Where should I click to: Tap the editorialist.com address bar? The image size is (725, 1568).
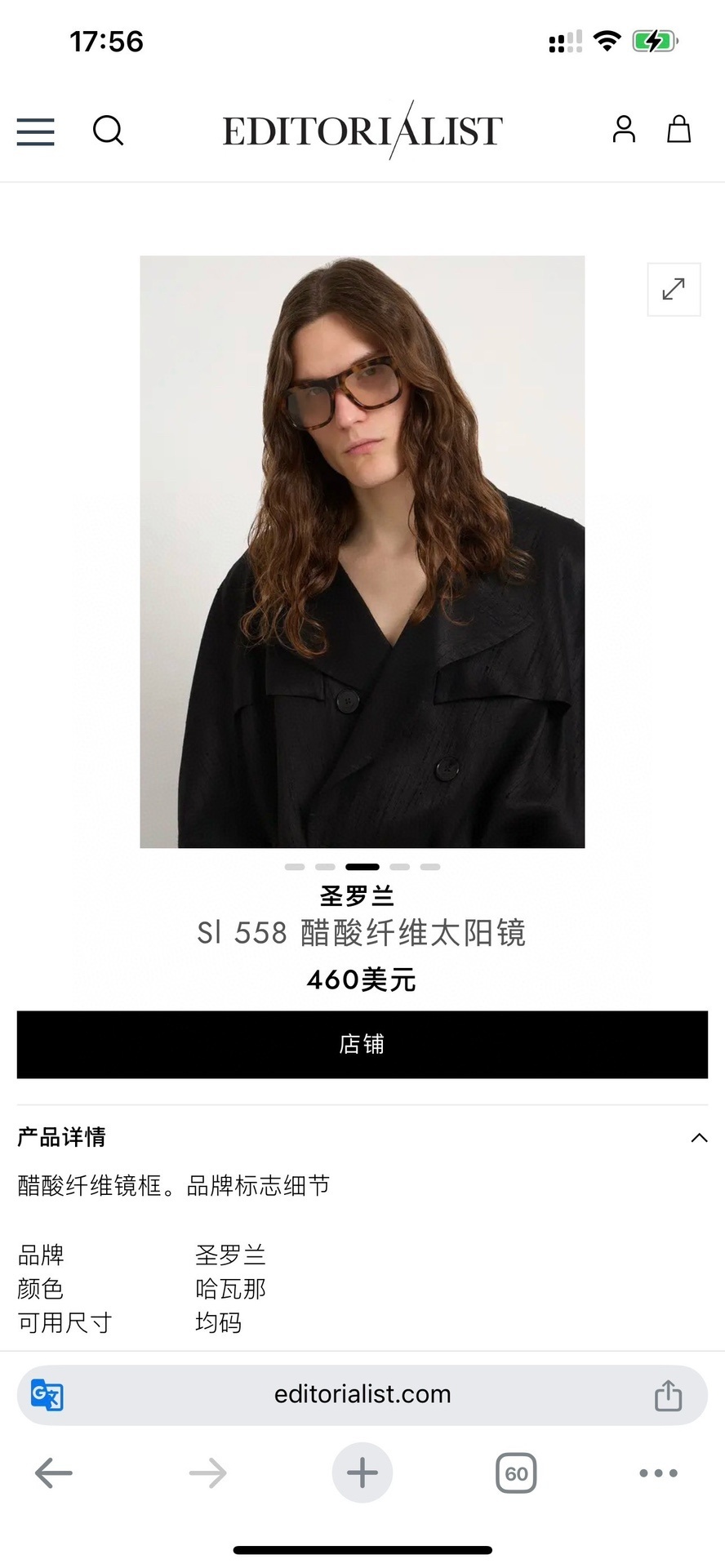(x=362, y=1394)
